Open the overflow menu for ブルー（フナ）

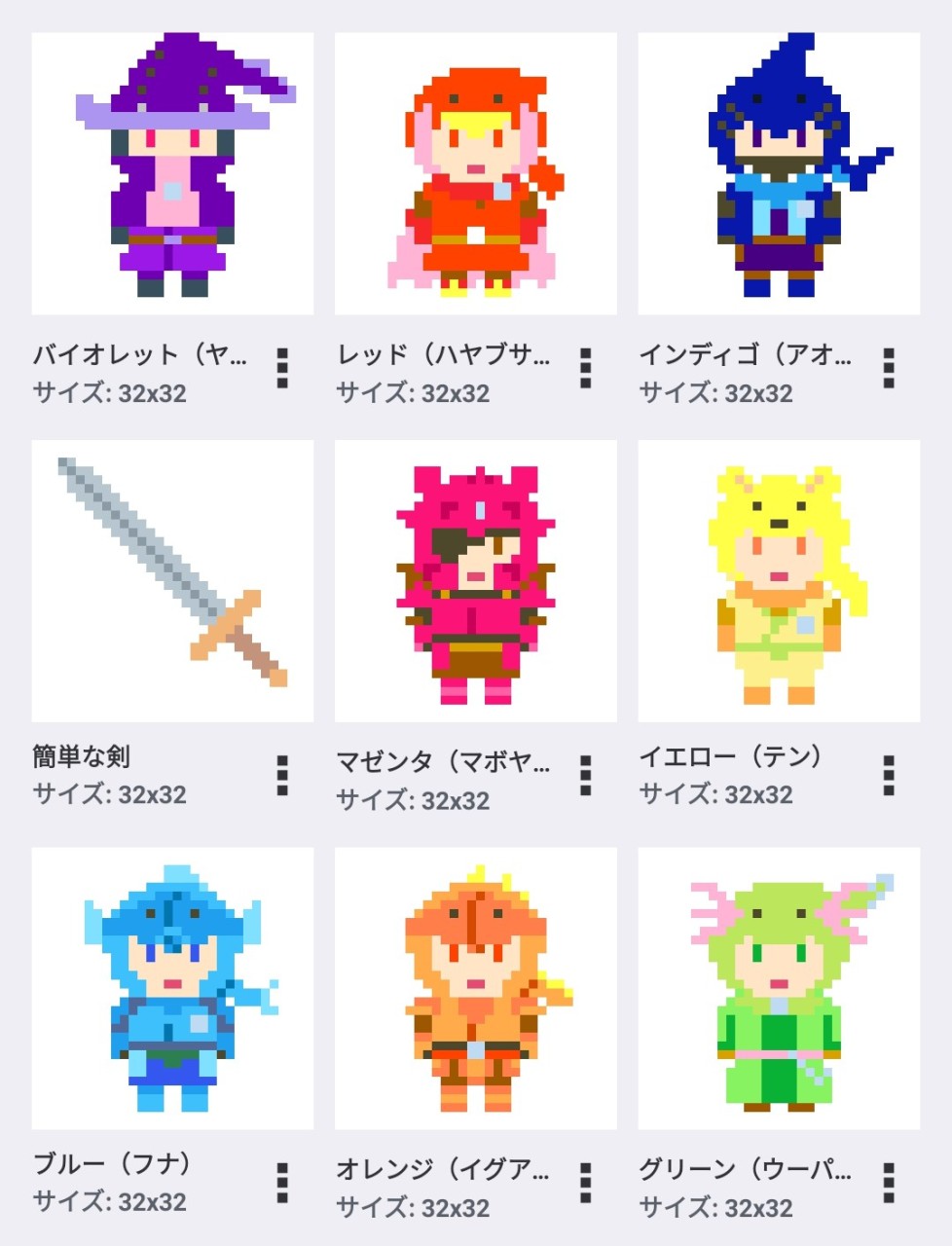tap(282, 1182)
